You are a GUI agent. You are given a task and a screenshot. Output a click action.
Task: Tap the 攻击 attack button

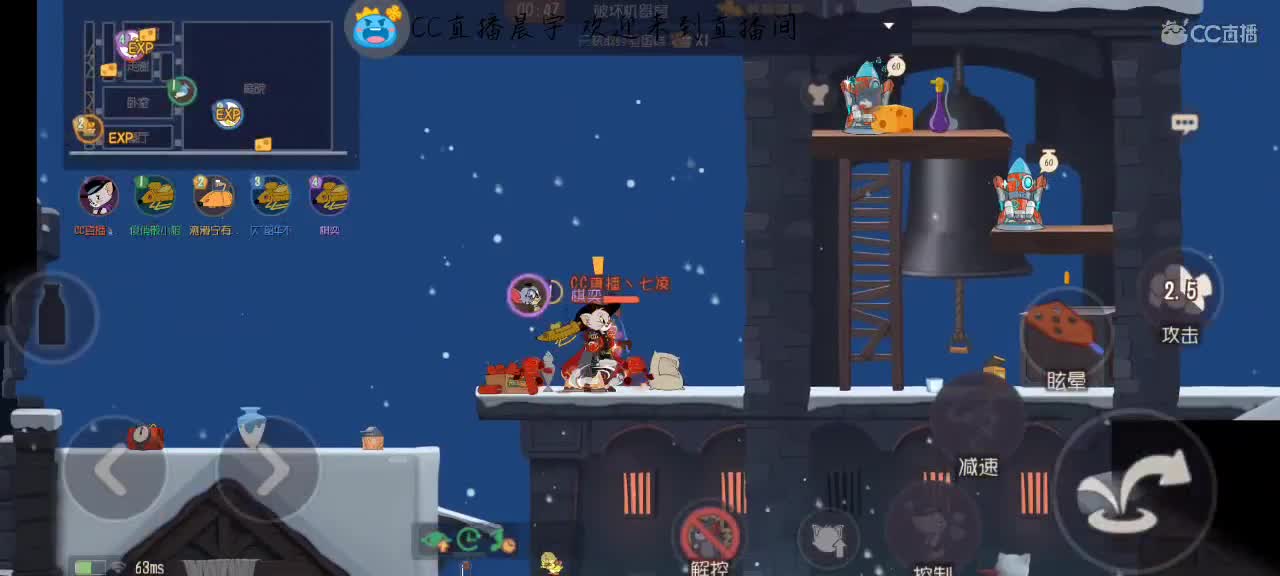tap(1180, 292)
